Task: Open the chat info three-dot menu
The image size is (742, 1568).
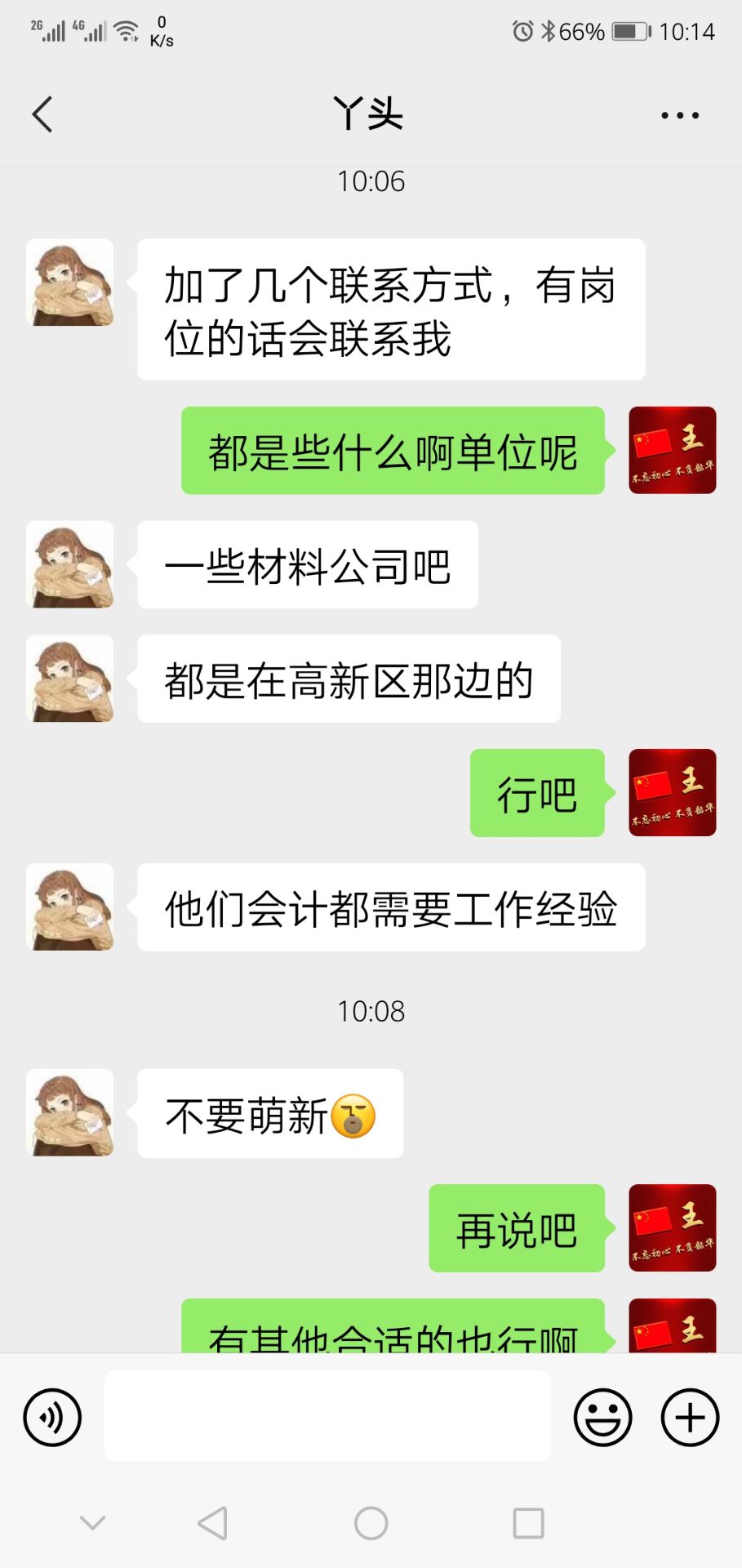Action: click(679, 115)
